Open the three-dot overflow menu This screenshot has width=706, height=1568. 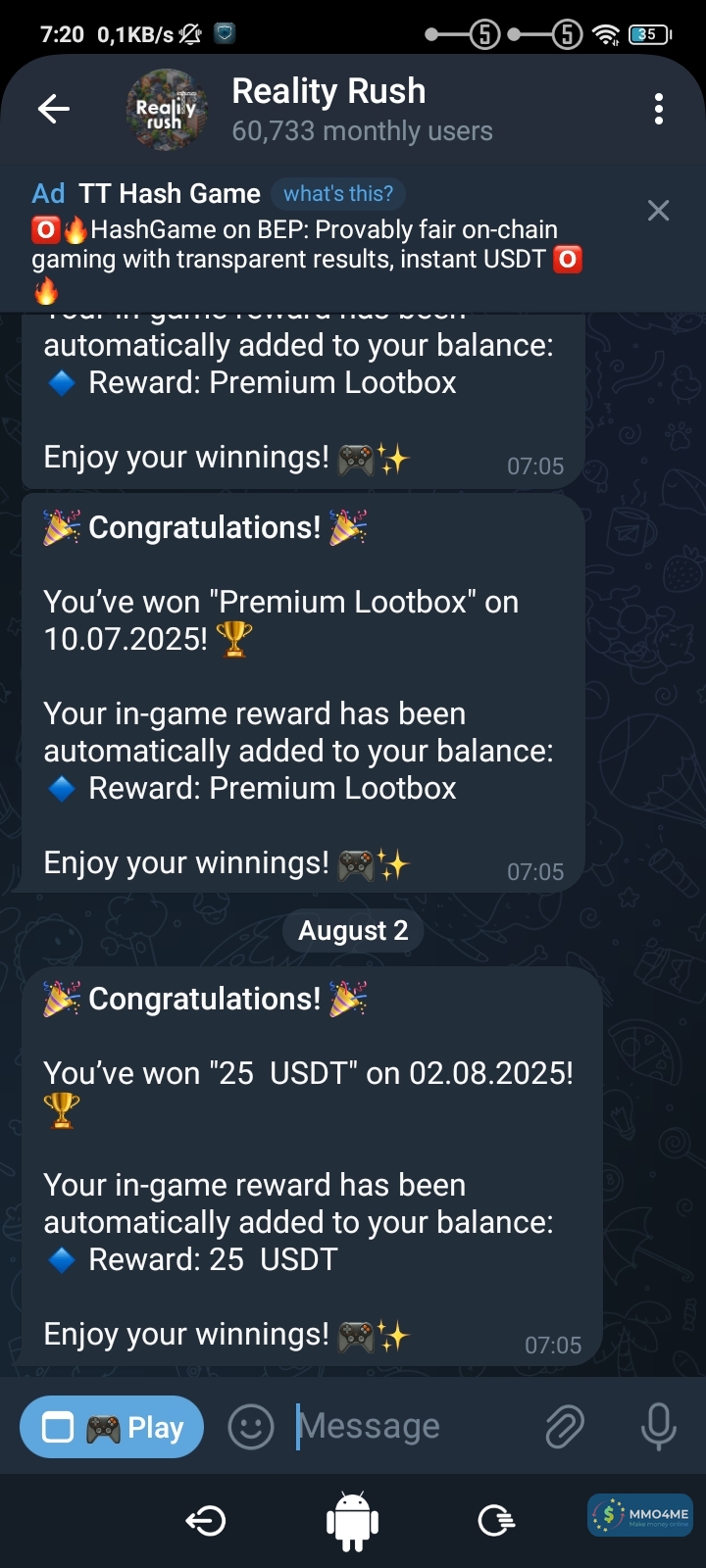[x=658, y=109]
